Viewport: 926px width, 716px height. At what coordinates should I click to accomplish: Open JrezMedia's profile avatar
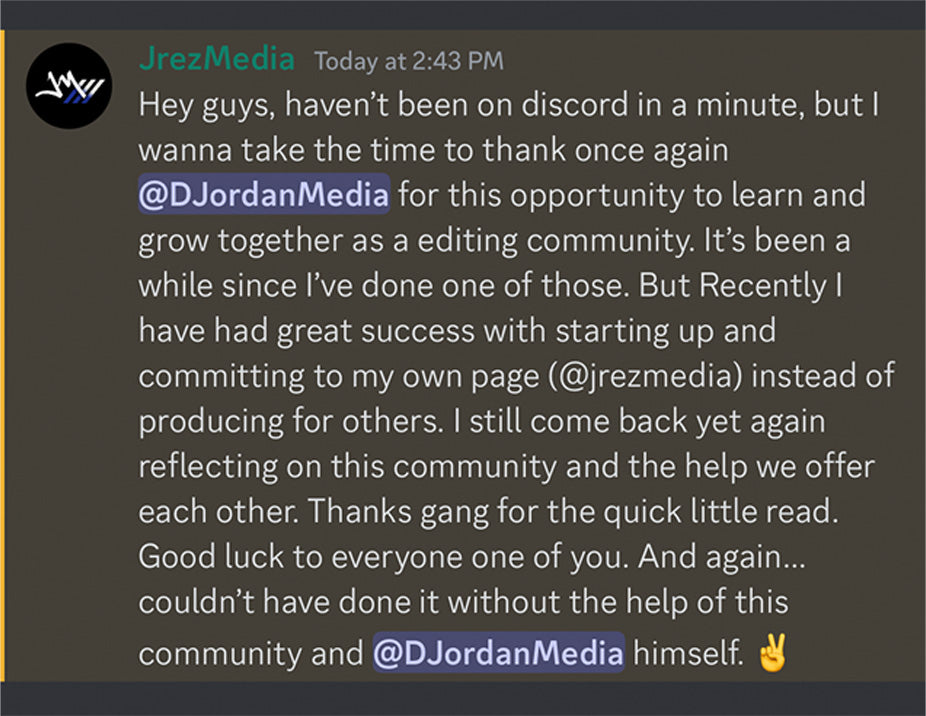(x=68, y=87)
